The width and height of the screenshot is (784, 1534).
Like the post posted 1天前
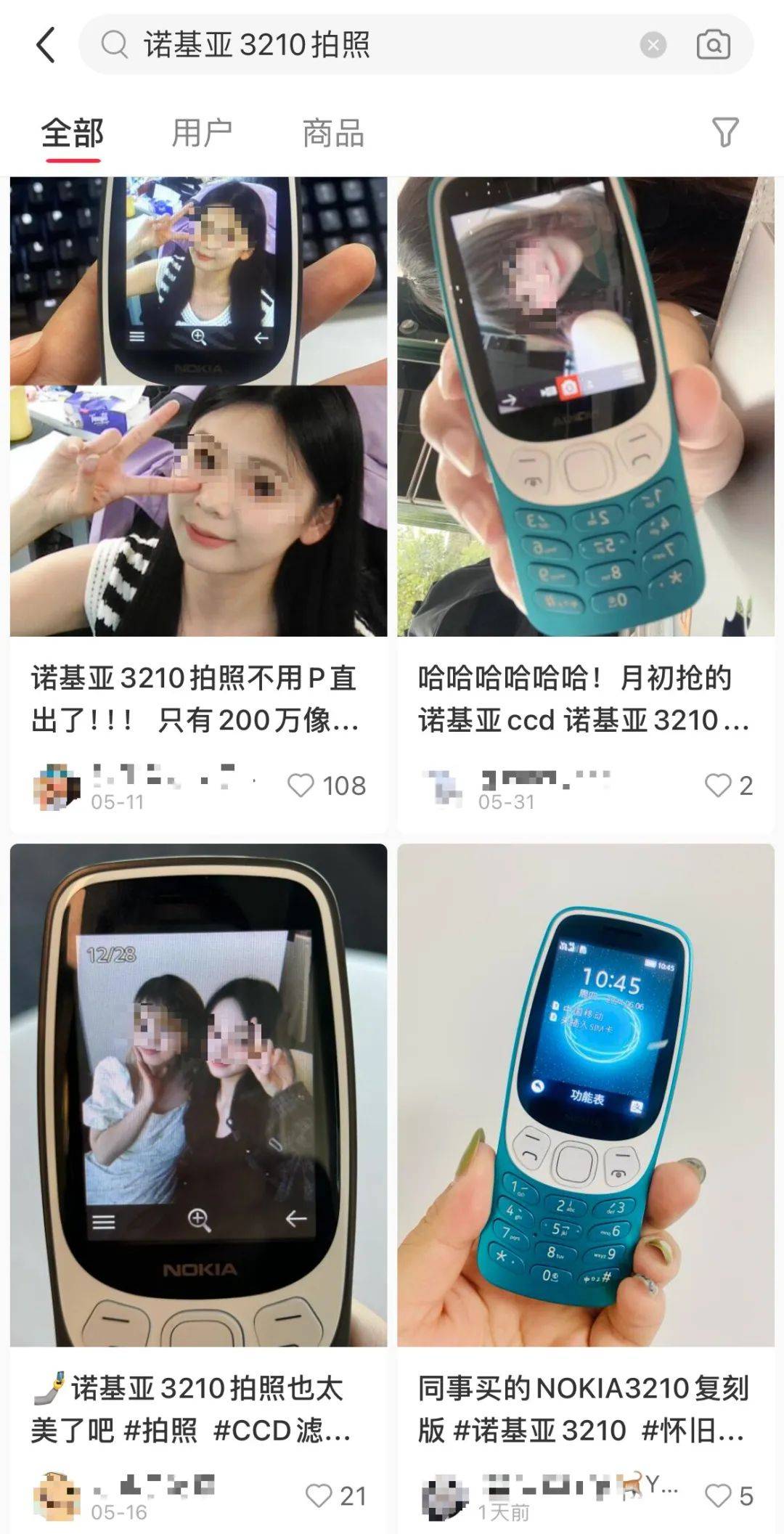[x=718, y=1495]
